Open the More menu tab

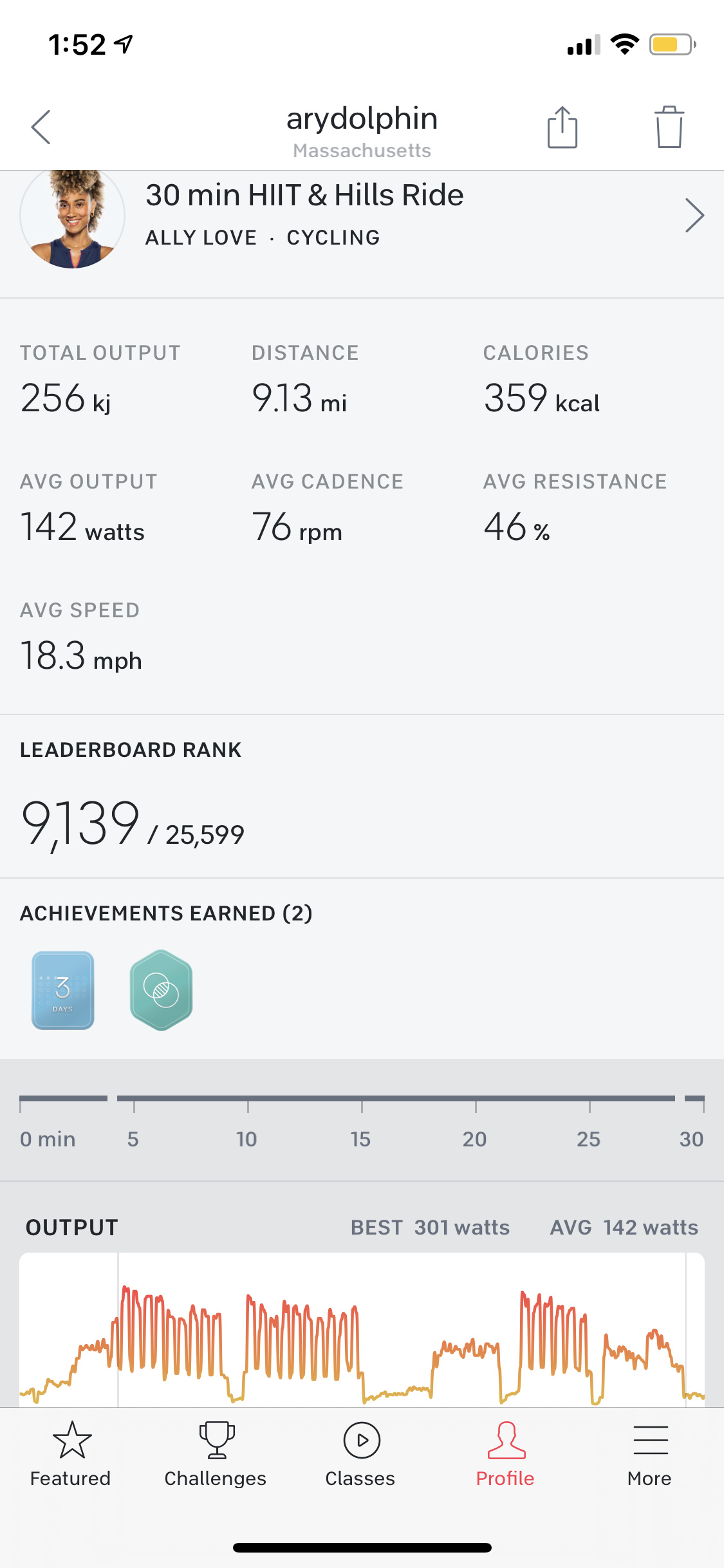pos(649,1455)
